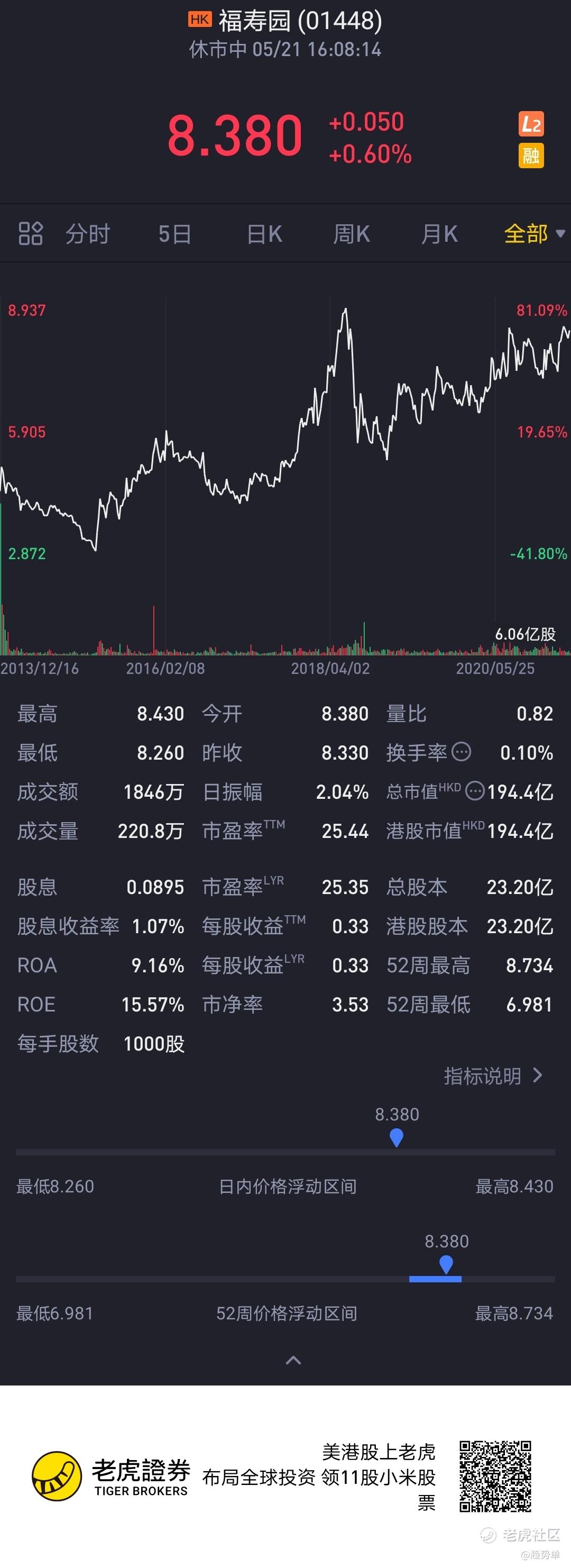Open the chart layout grid icon
This screenshot has width=571, height=1568.
31,234
